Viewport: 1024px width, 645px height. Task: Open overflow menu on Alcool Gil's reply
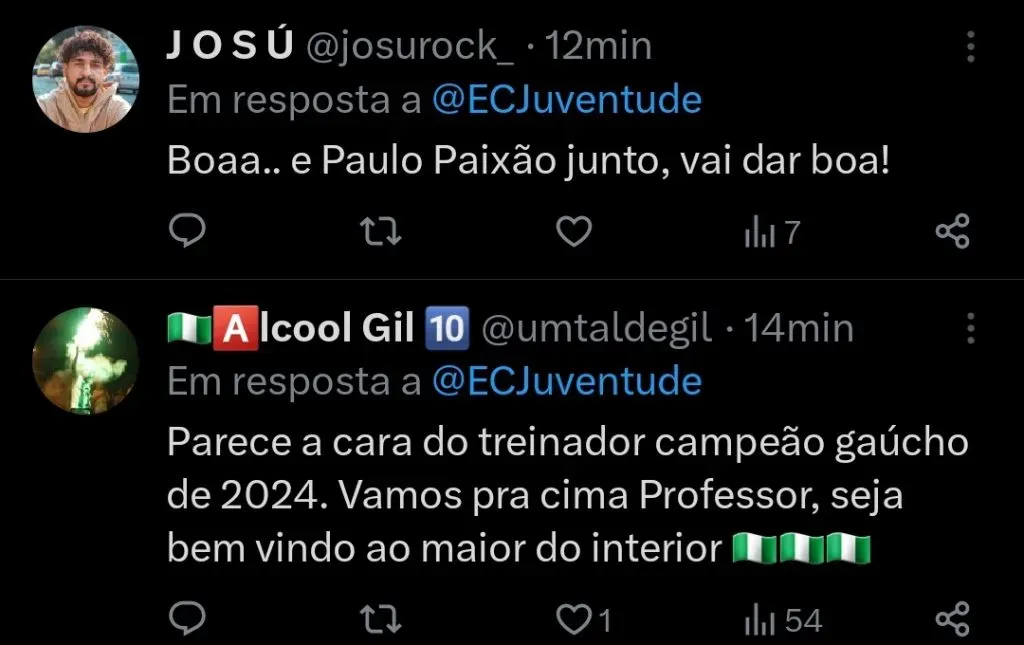(970, 328)
